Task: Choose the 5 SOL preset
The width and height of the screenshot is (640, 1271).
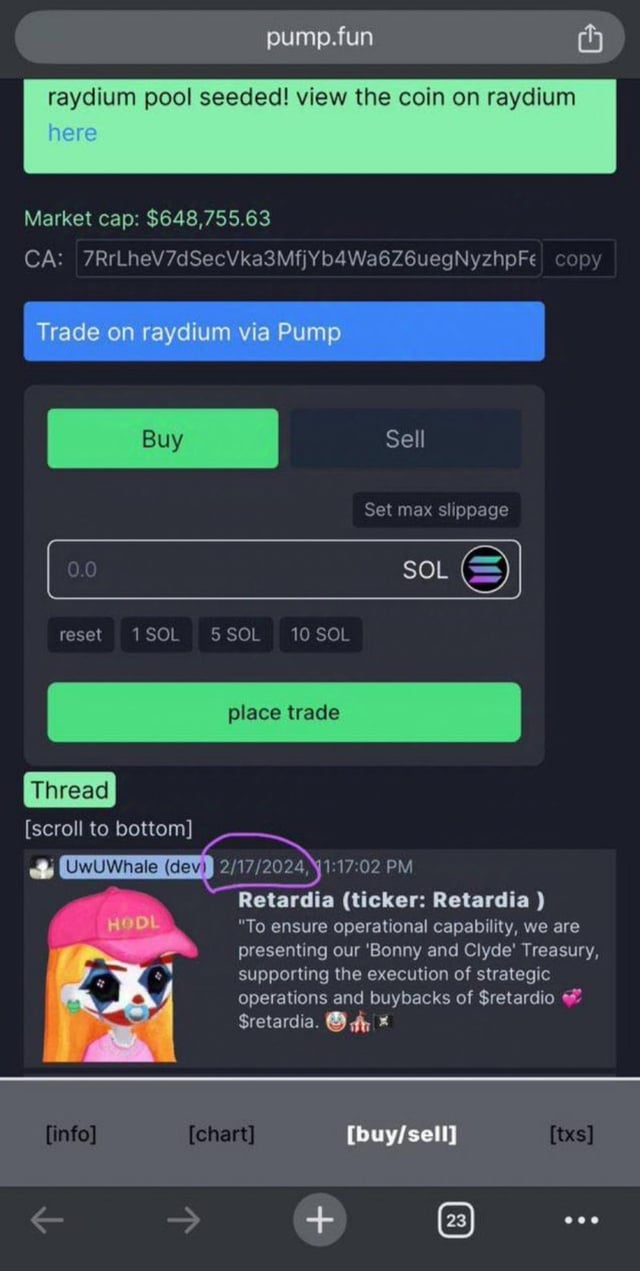Action: pos(235,635)
